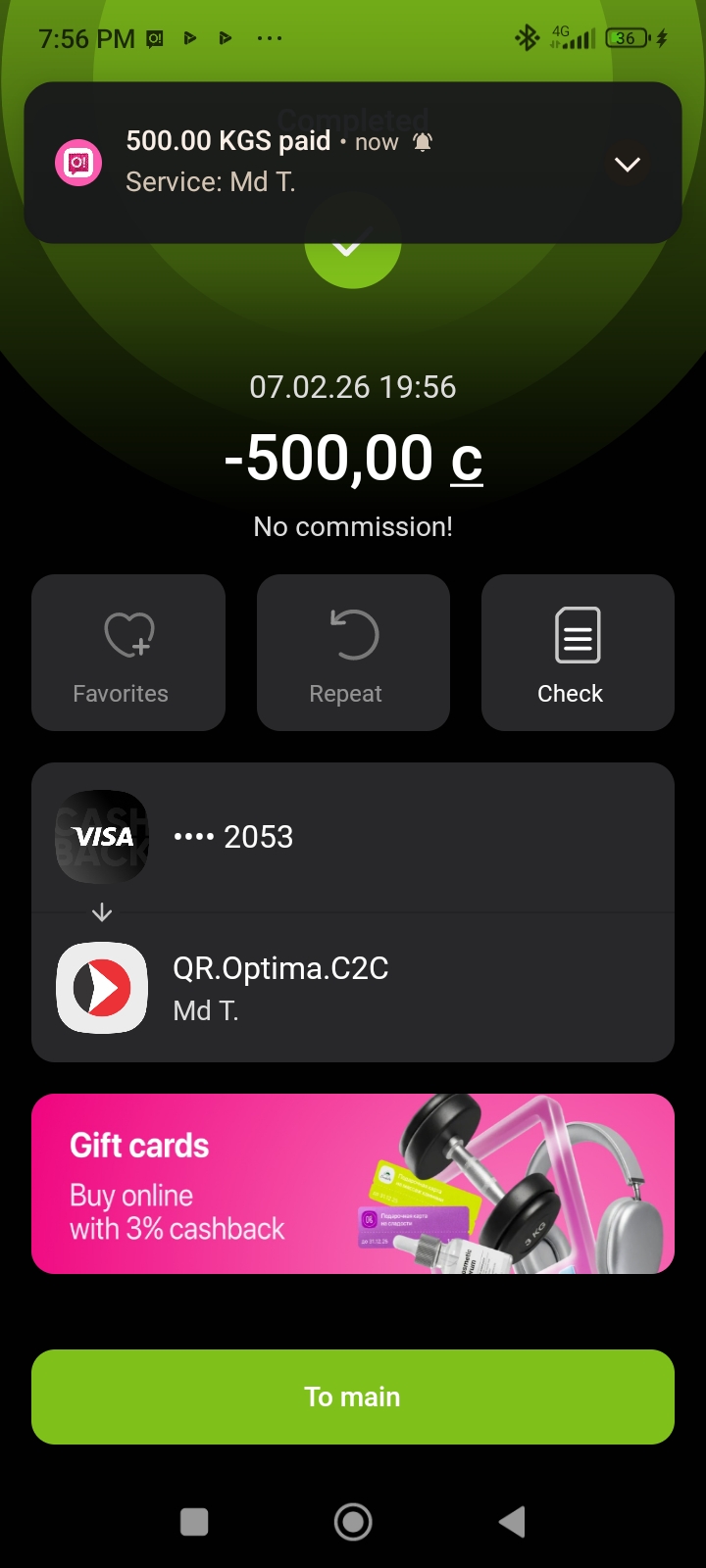Go to the phone's home screen
This screenshot has width=706, height=1568.
(x=353, y=1522)
